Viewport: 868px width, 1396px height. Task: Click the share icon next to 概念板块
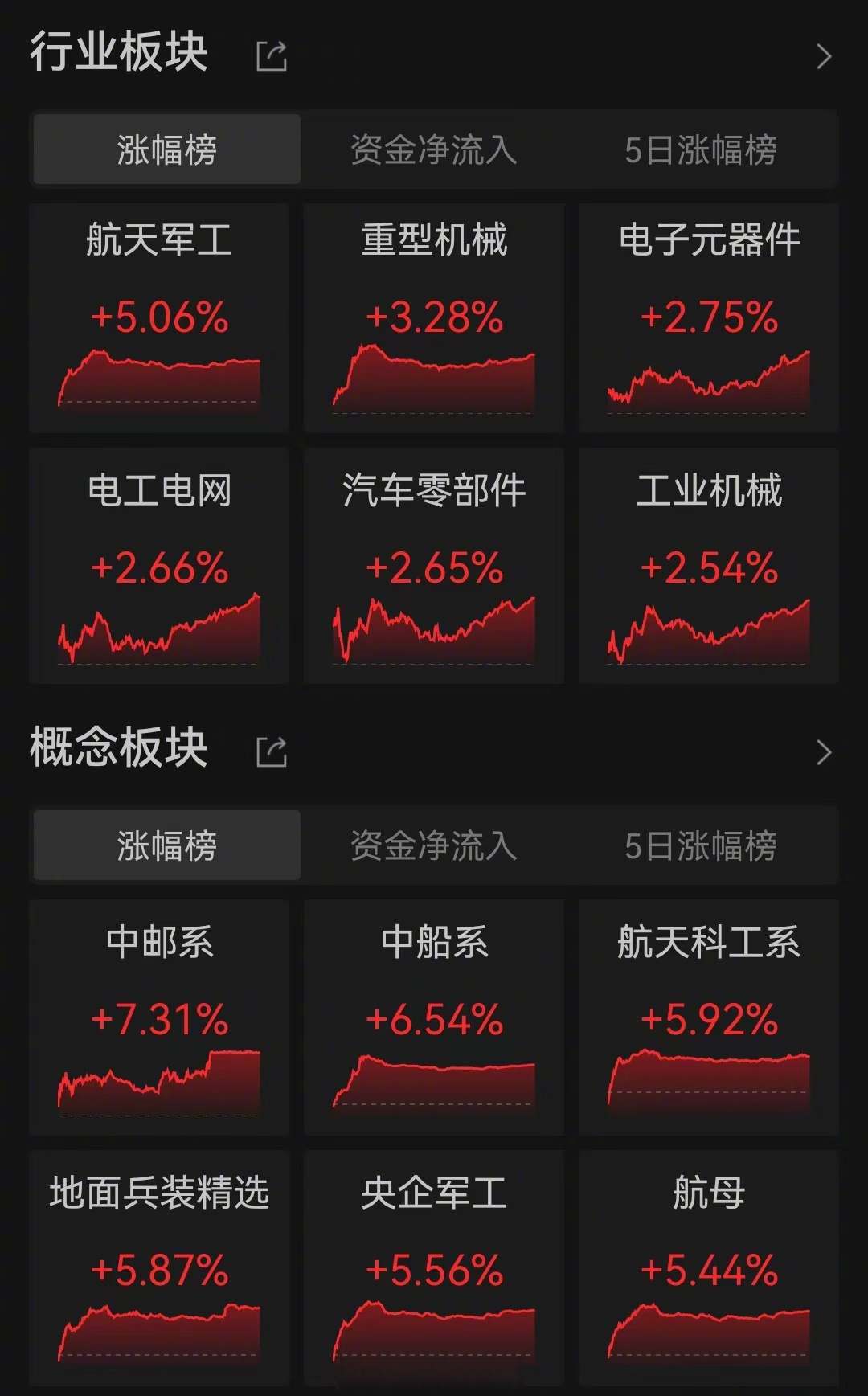(272, 749)
